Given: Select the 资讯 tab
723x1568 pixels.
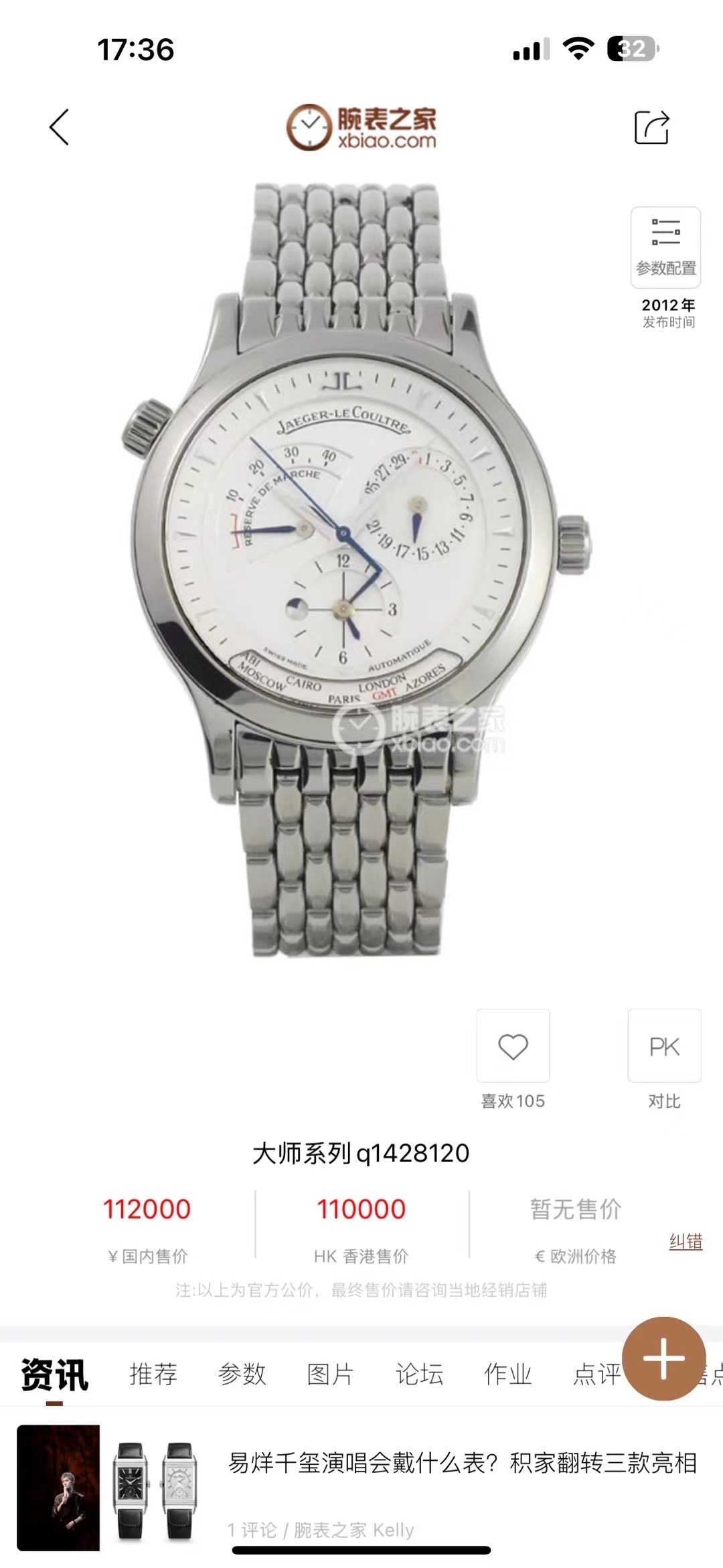Looking at the screenshot, I should click(55, 1374).
